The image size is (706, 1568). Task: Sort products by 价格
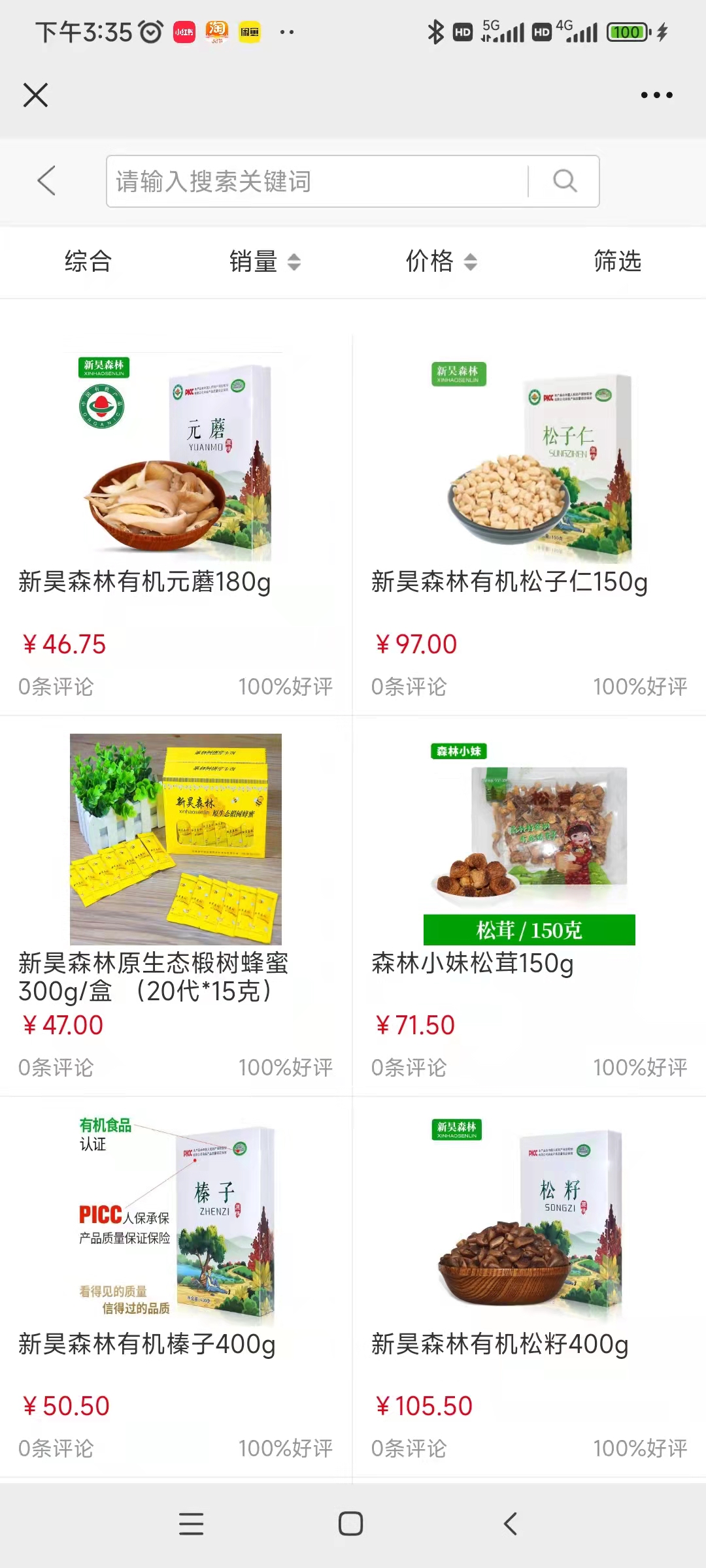(x=441, y=261)
